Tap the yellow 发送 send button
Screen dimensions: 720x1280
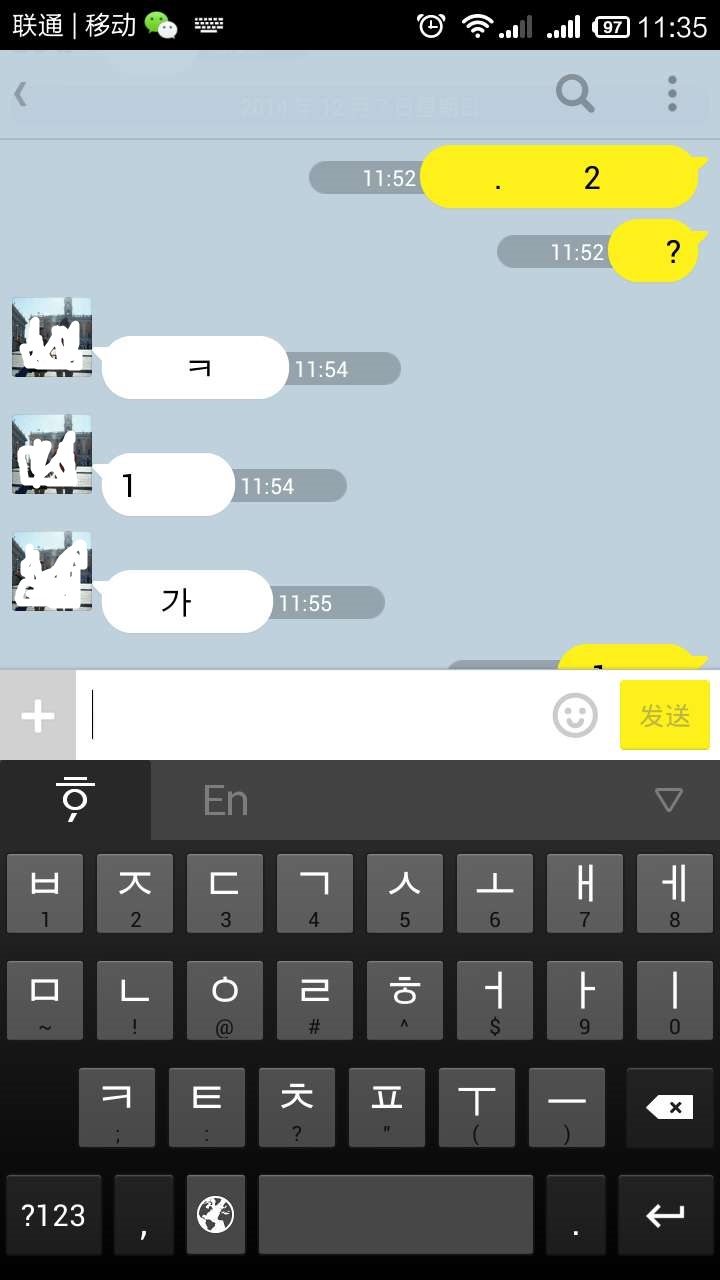click(665, 715)
